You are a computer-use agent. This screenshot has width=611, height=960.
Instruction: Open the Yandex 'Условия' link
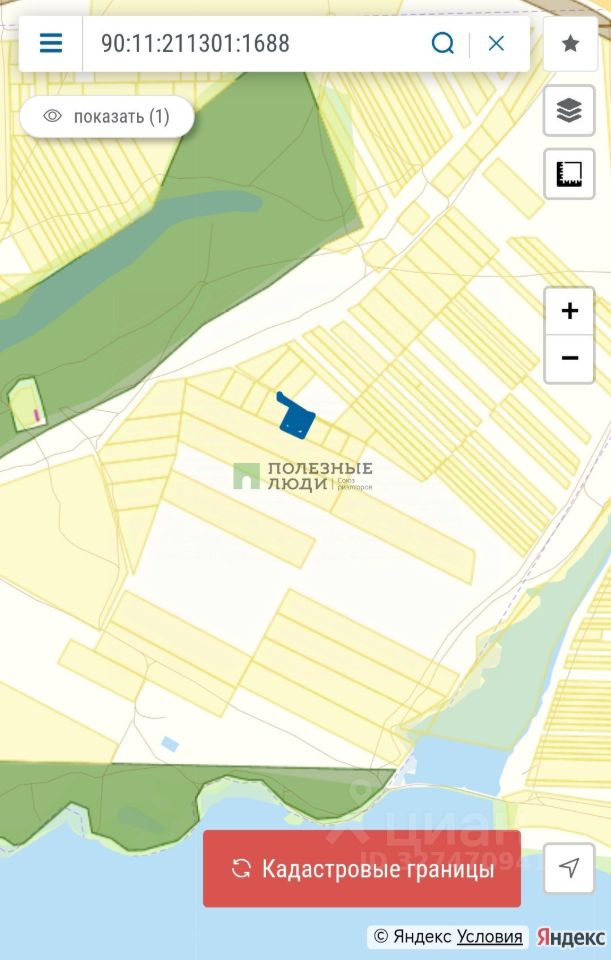point(489,937)
